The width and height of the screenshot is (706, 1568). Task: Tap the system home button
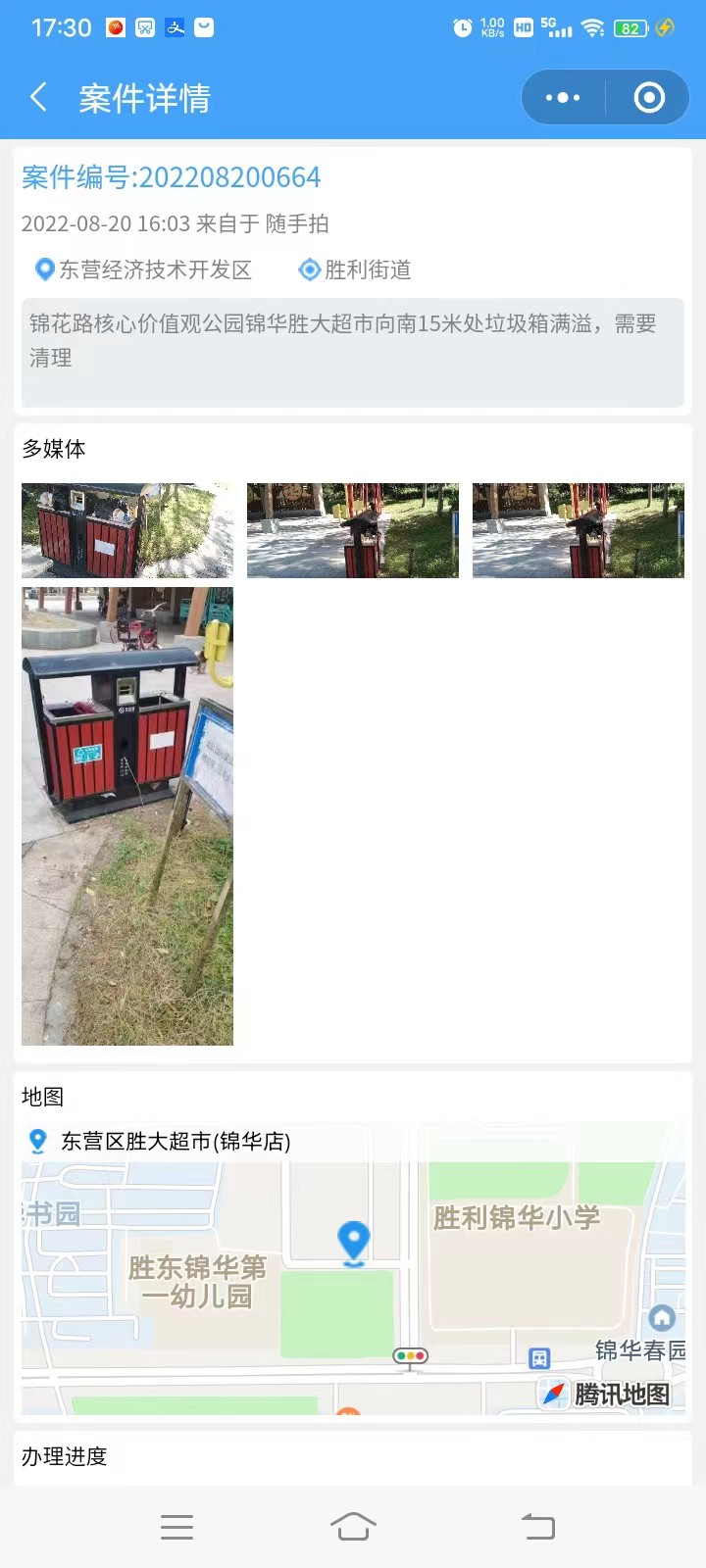tap(353, 1527)
